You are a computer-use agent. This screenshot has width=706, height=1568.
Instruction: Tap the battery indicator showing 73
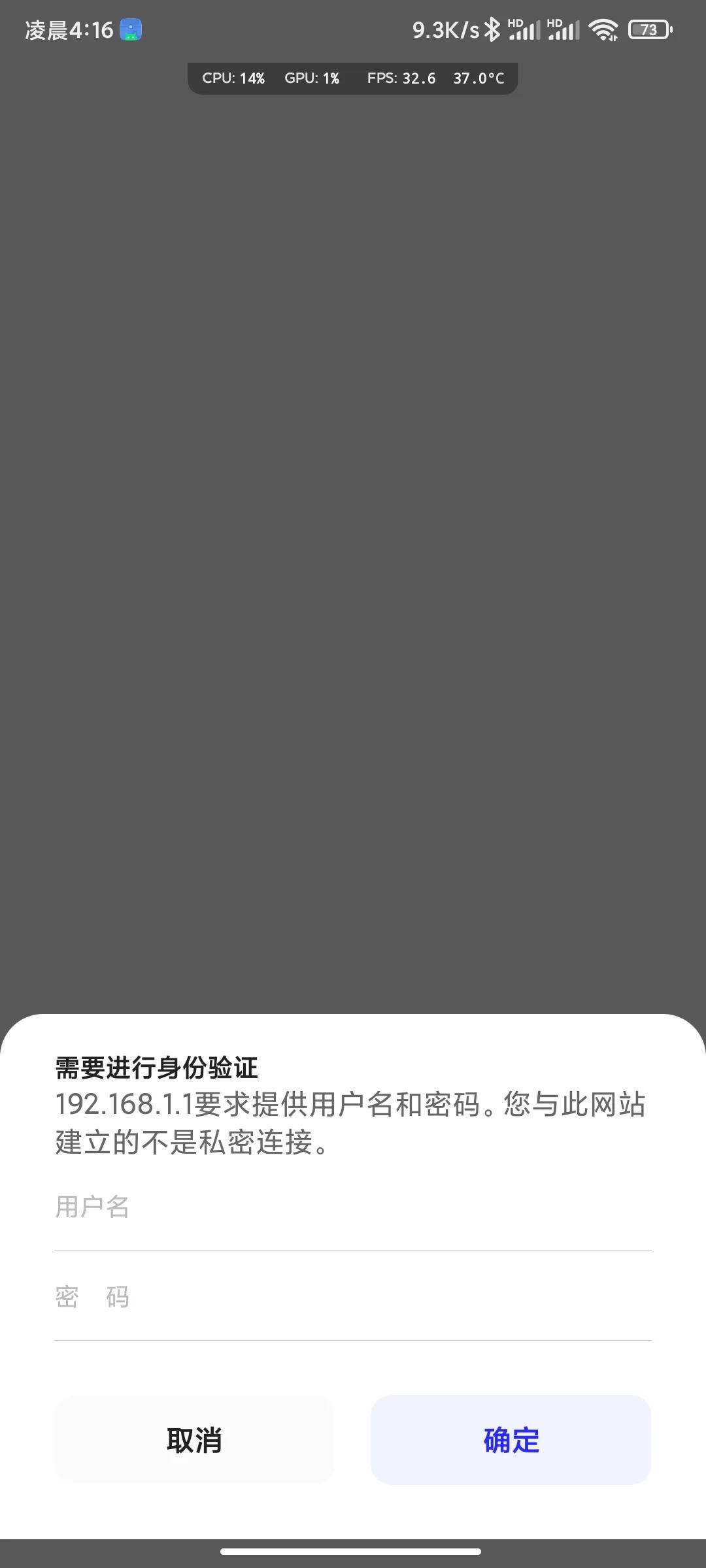click(x=648, y=29)
